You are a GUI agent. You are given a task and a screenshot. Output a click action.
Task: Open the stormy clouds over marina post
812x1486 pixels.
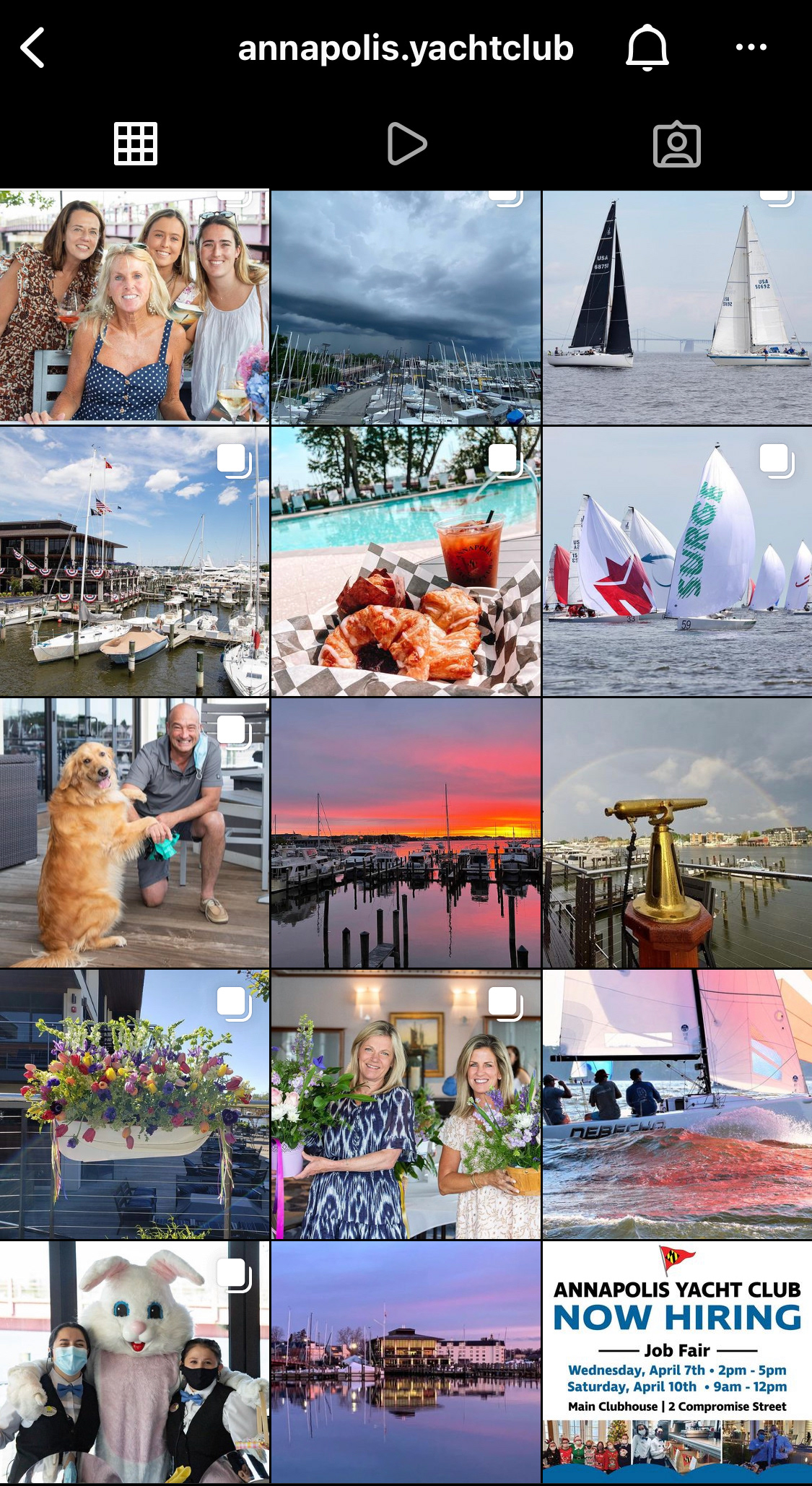(x=406, y=307)
